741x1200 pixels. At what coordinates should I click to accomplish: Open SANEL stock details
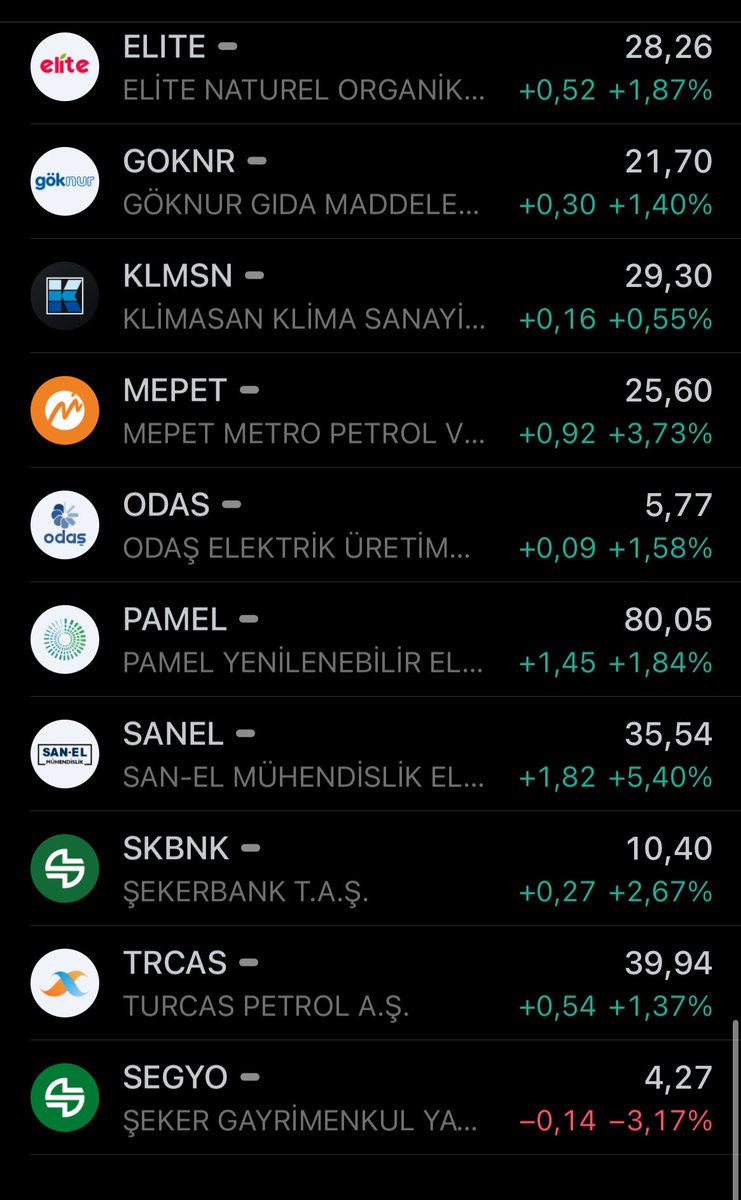coord(370,754)
